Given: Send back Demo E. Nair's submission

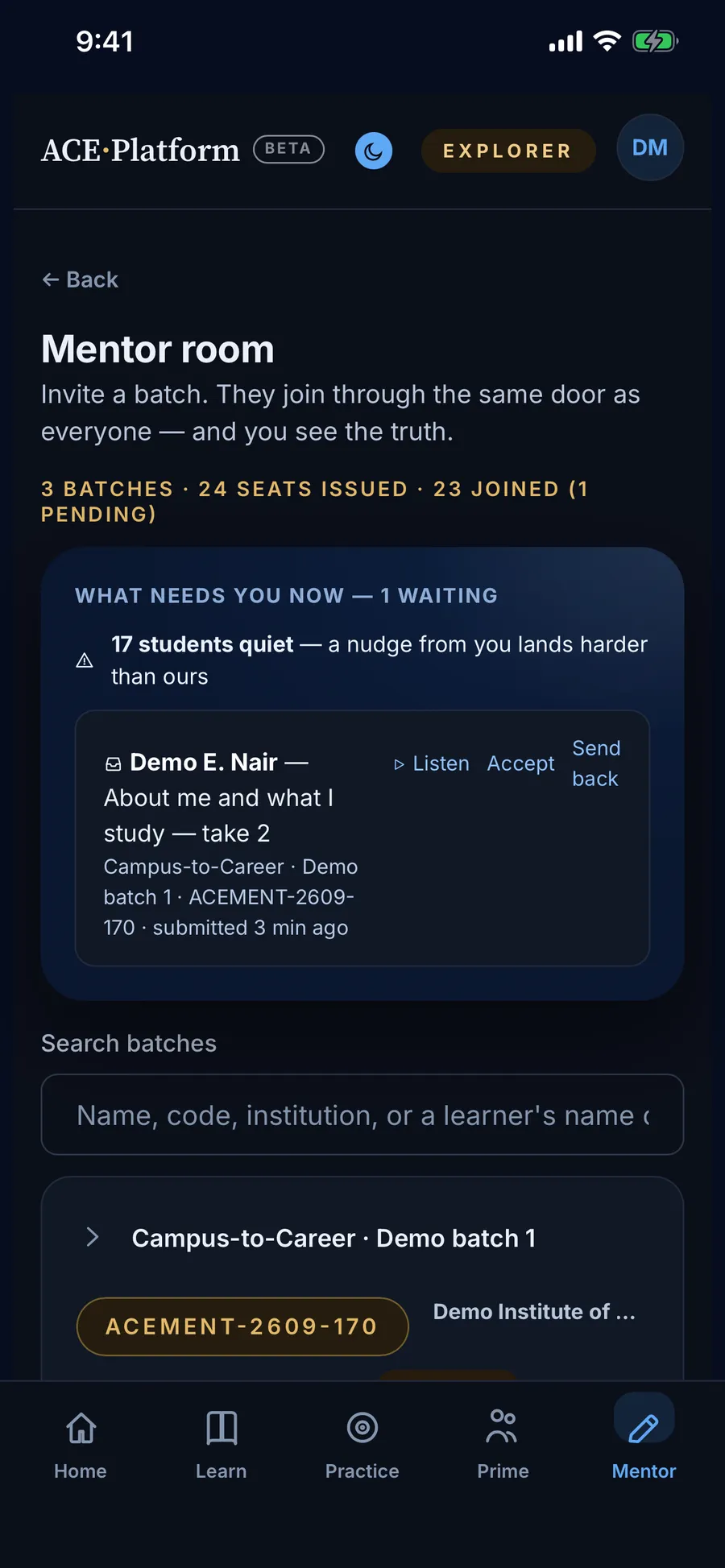Looking at the screenshot, I should tap(596, 763).
